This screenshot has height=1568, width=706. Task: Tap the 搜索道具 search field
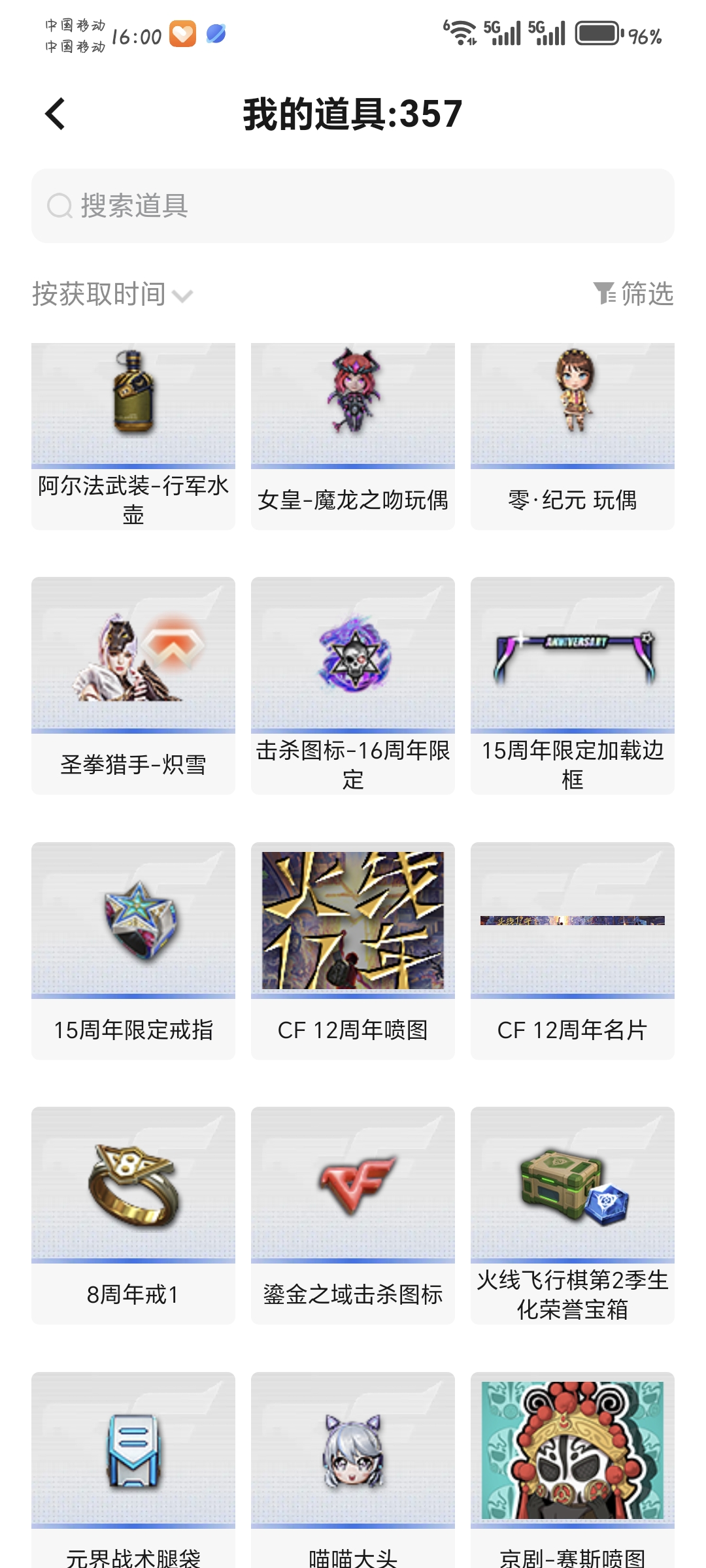[353, 206]
